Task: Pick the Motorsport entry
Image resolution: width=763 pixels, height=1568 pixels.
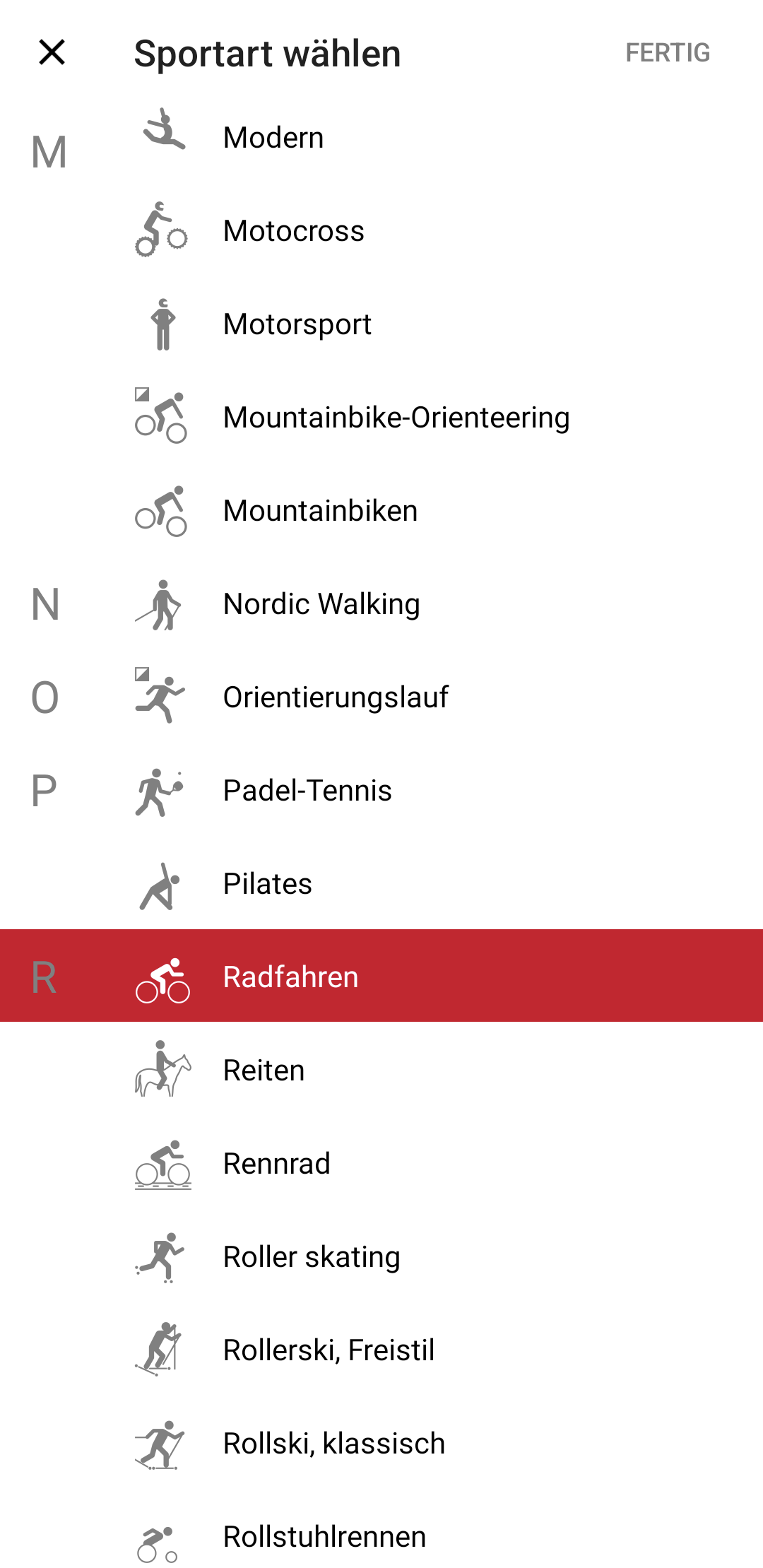Action: tap(381, 324)
